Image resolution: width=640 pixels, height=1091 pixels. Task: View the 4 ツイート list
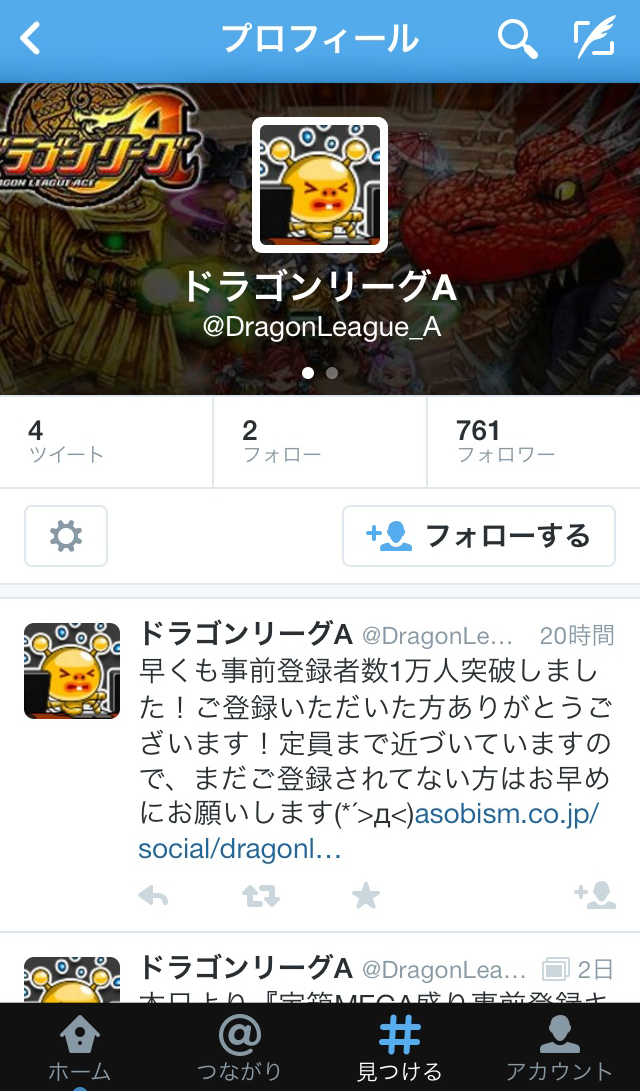(x=106, y=441)
